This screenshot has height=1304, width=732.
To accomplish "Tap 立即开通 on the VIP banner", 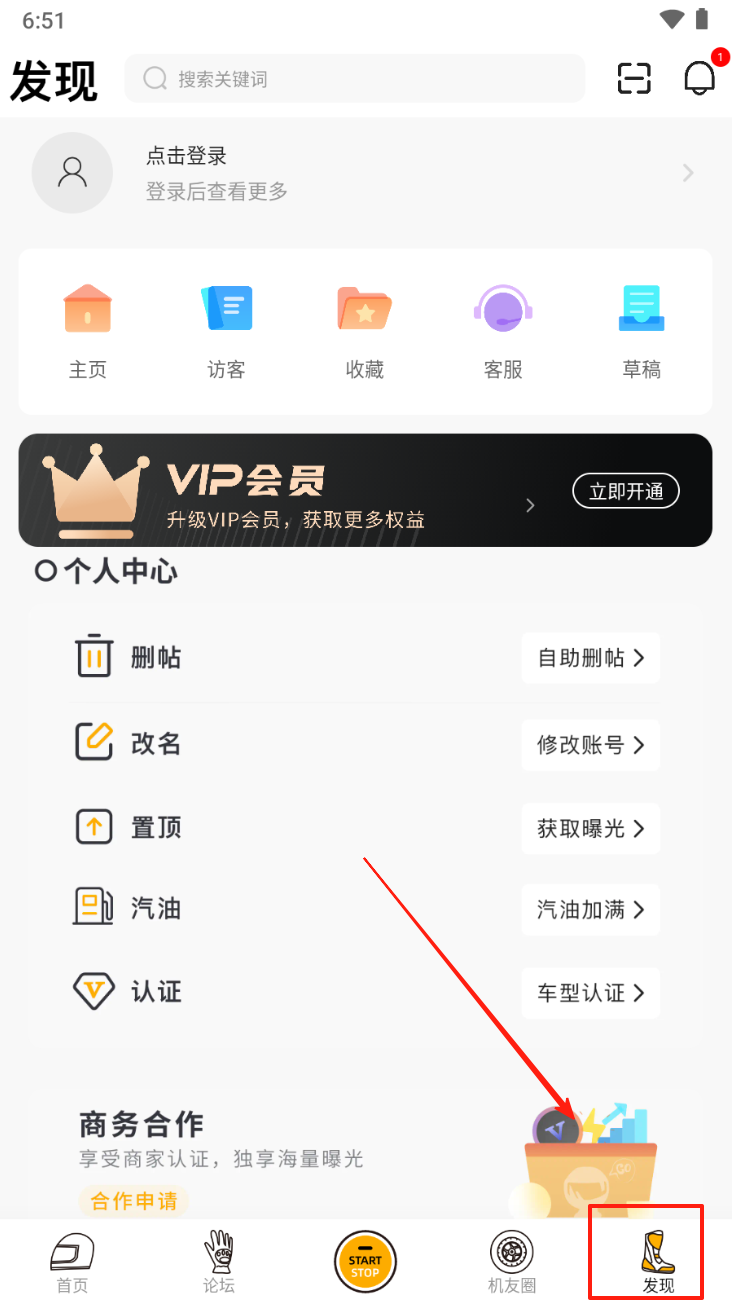I will tap(626, 491).
